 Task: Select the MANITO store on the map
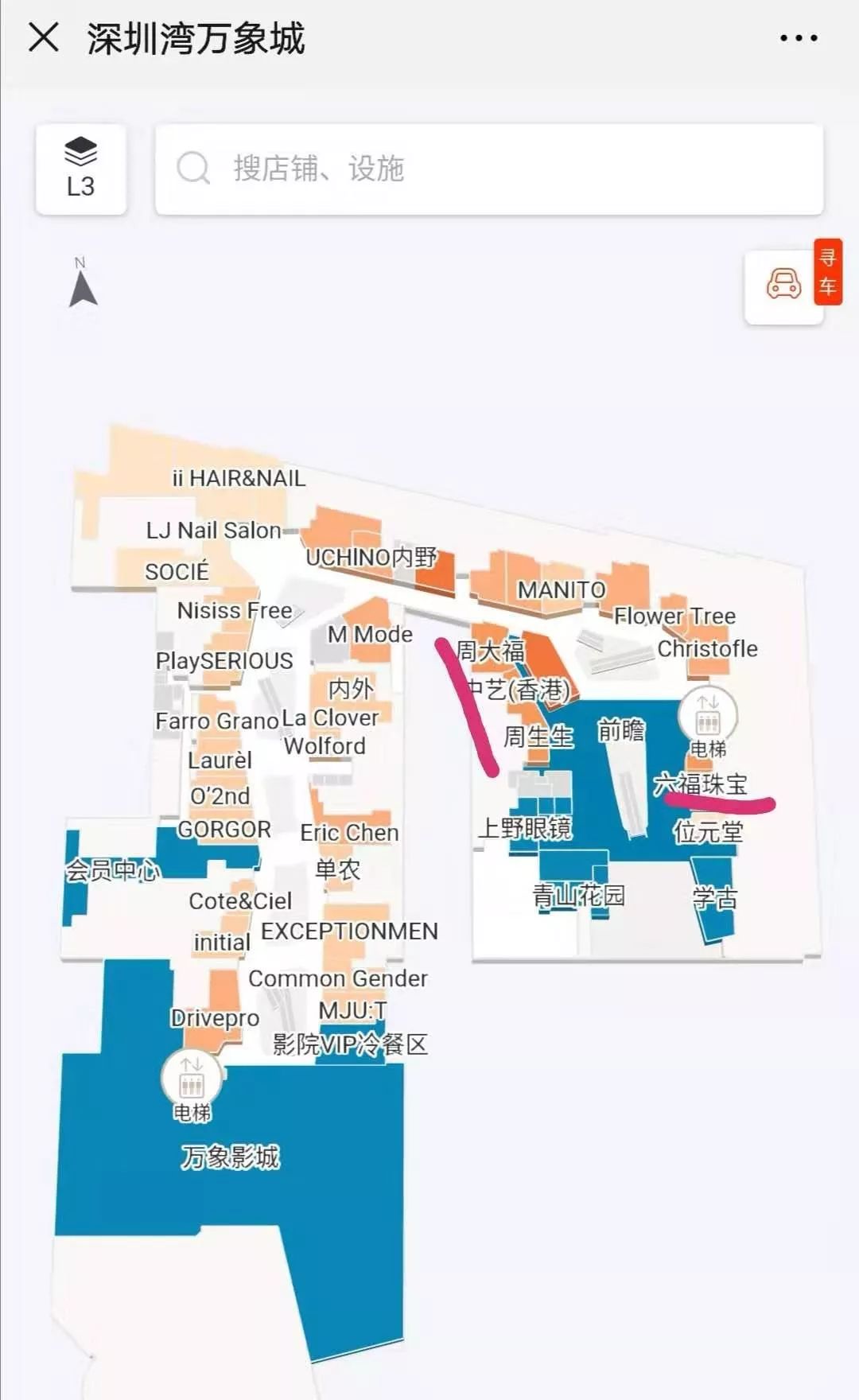[x=562, y=589]
